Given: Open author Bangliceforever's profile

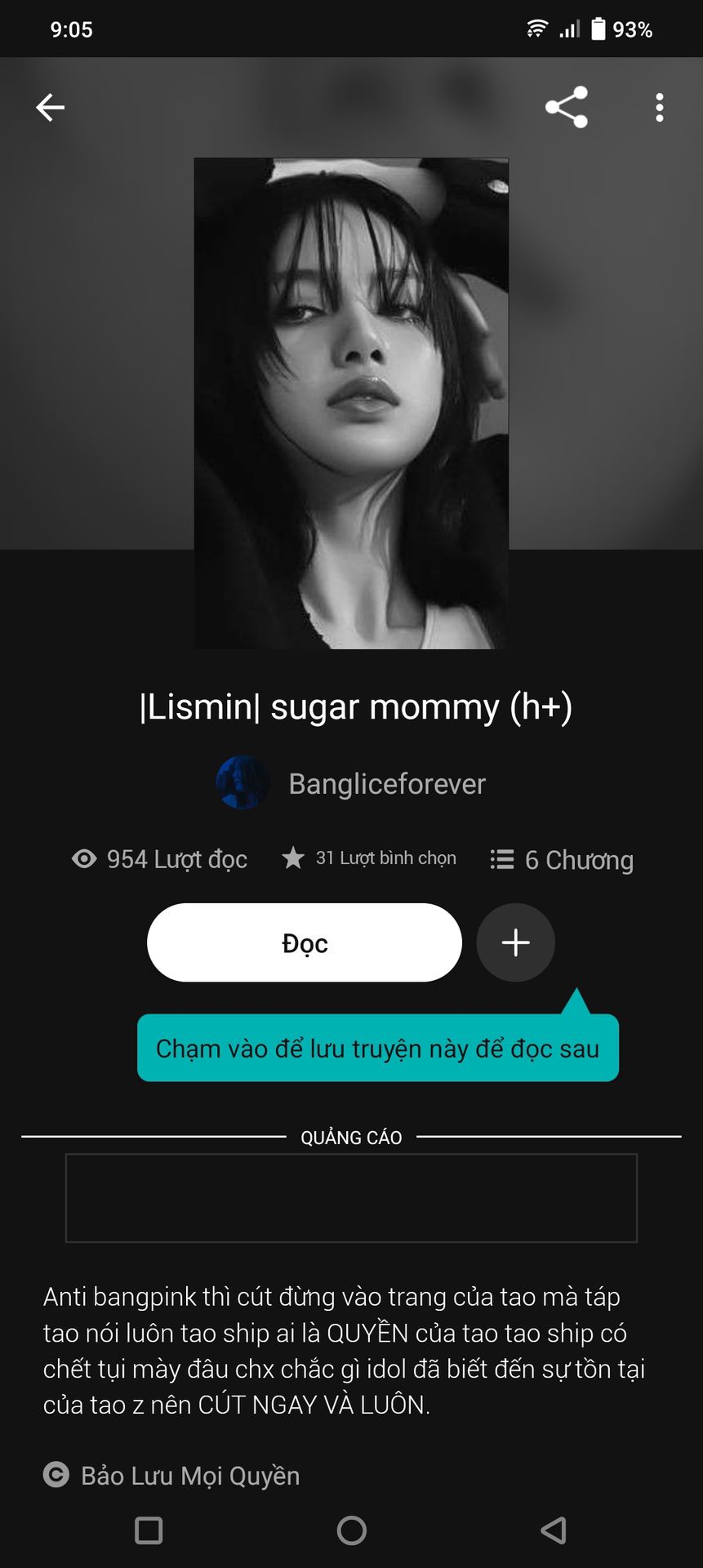Looking at the screenshot, I should coord(351,783).
